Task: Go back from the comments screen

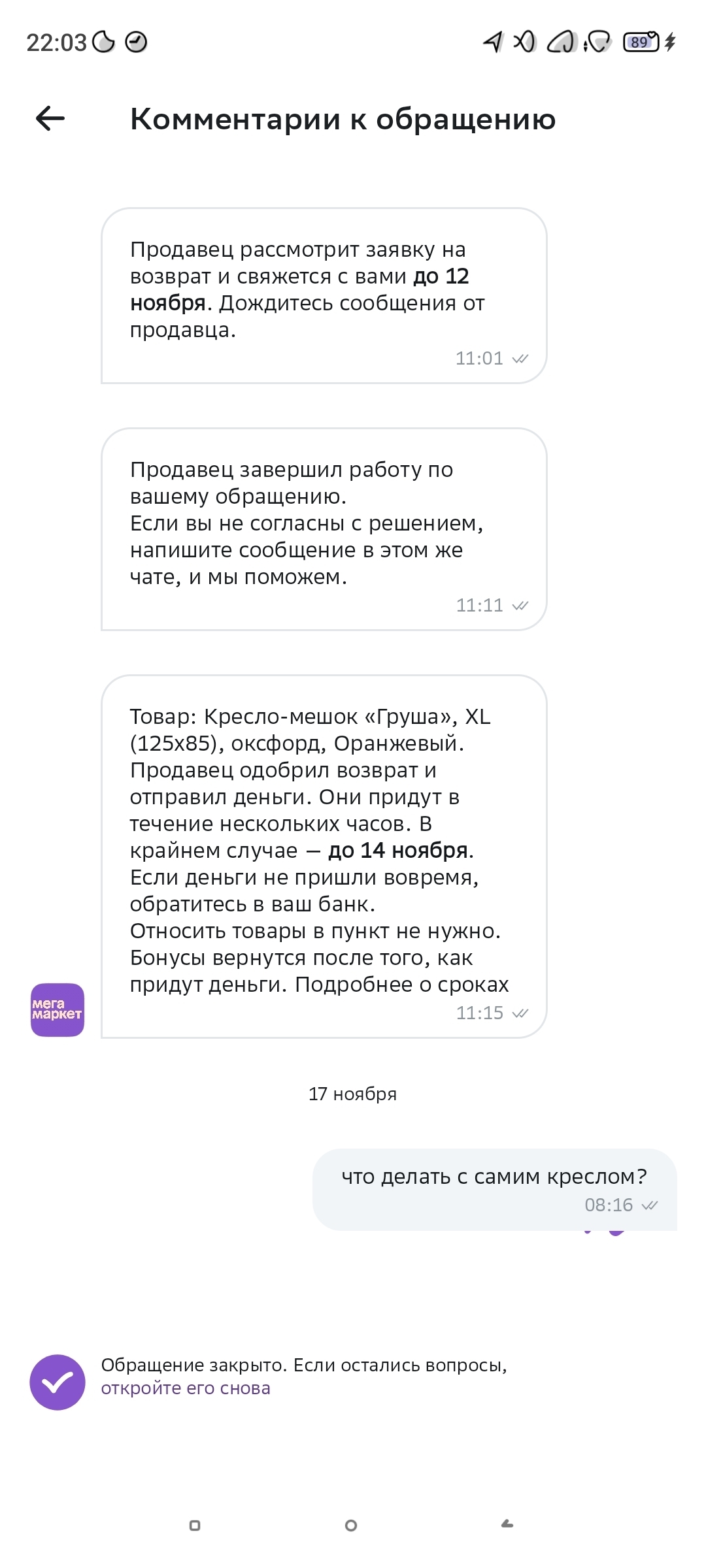Action: (x=50, y=119)
